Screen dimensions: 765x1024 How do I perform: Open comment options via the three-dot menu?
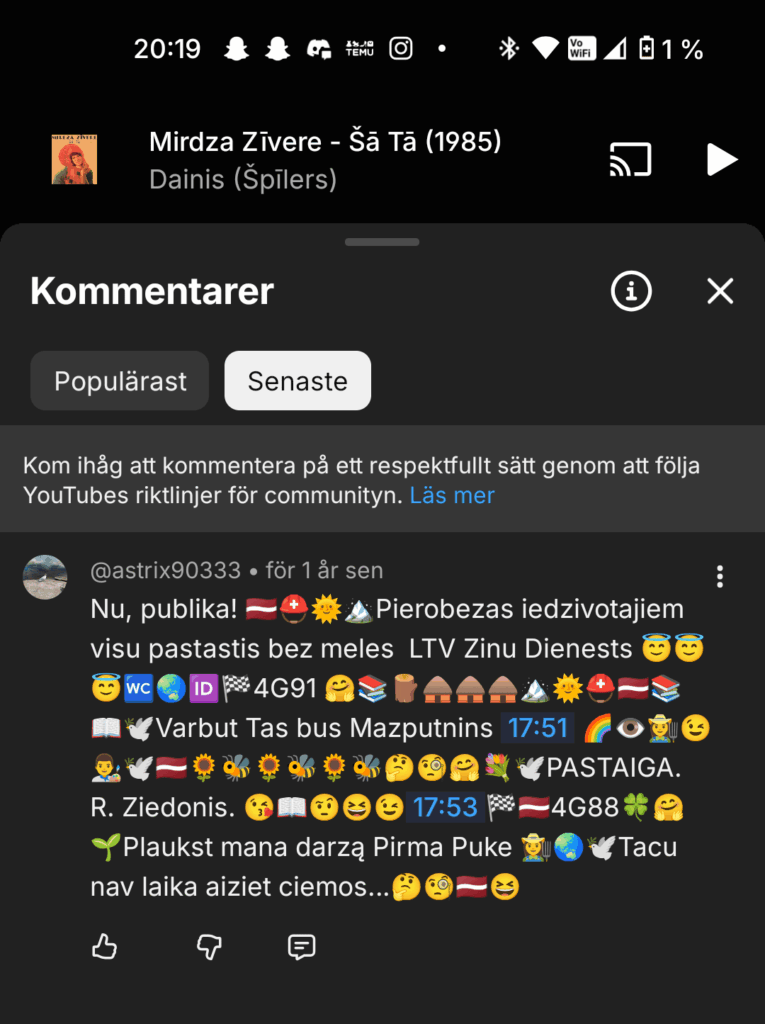tap(719, 570)
